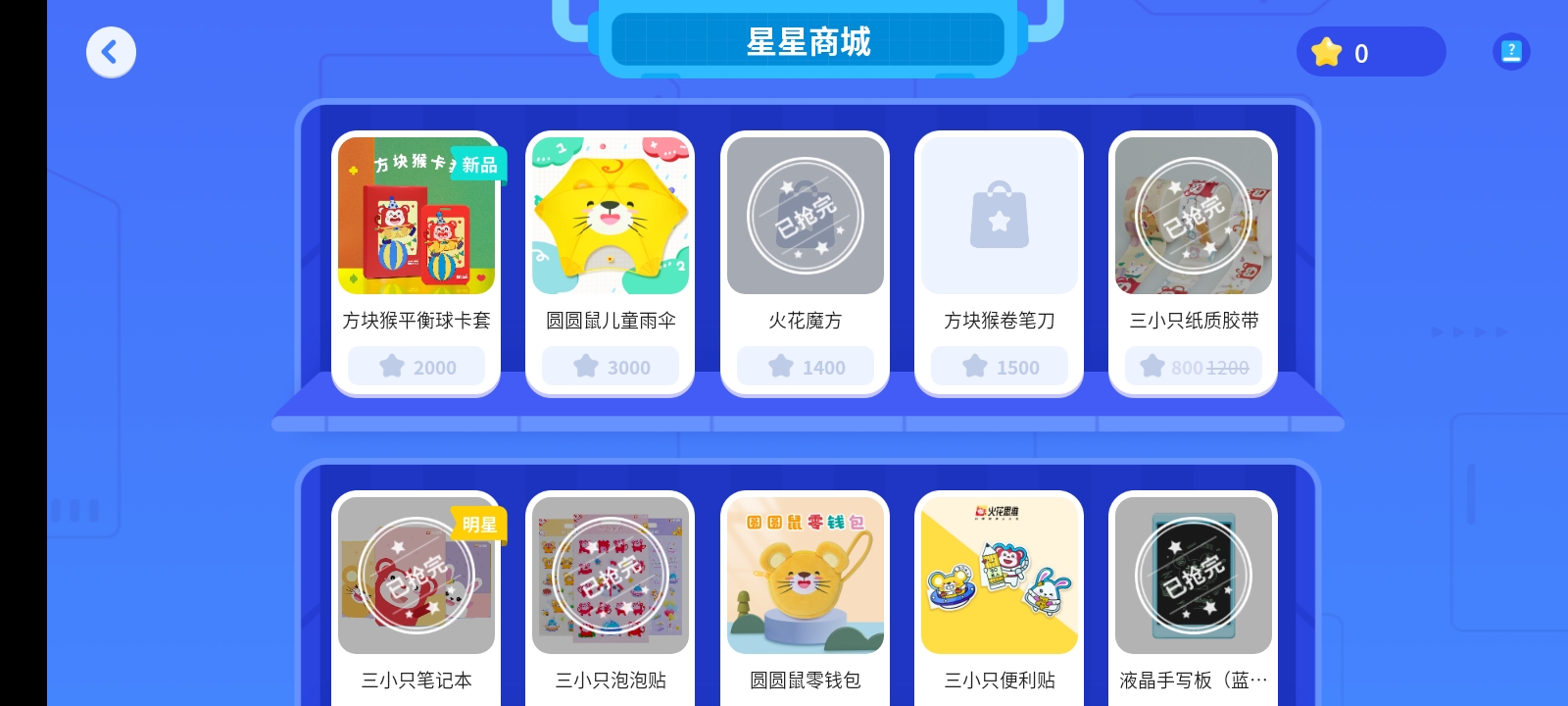Redeem 圆圆鼠儿童雨伞 for 3000 stars
Viewport: 1568px width, 706px height.
point(611,367)
